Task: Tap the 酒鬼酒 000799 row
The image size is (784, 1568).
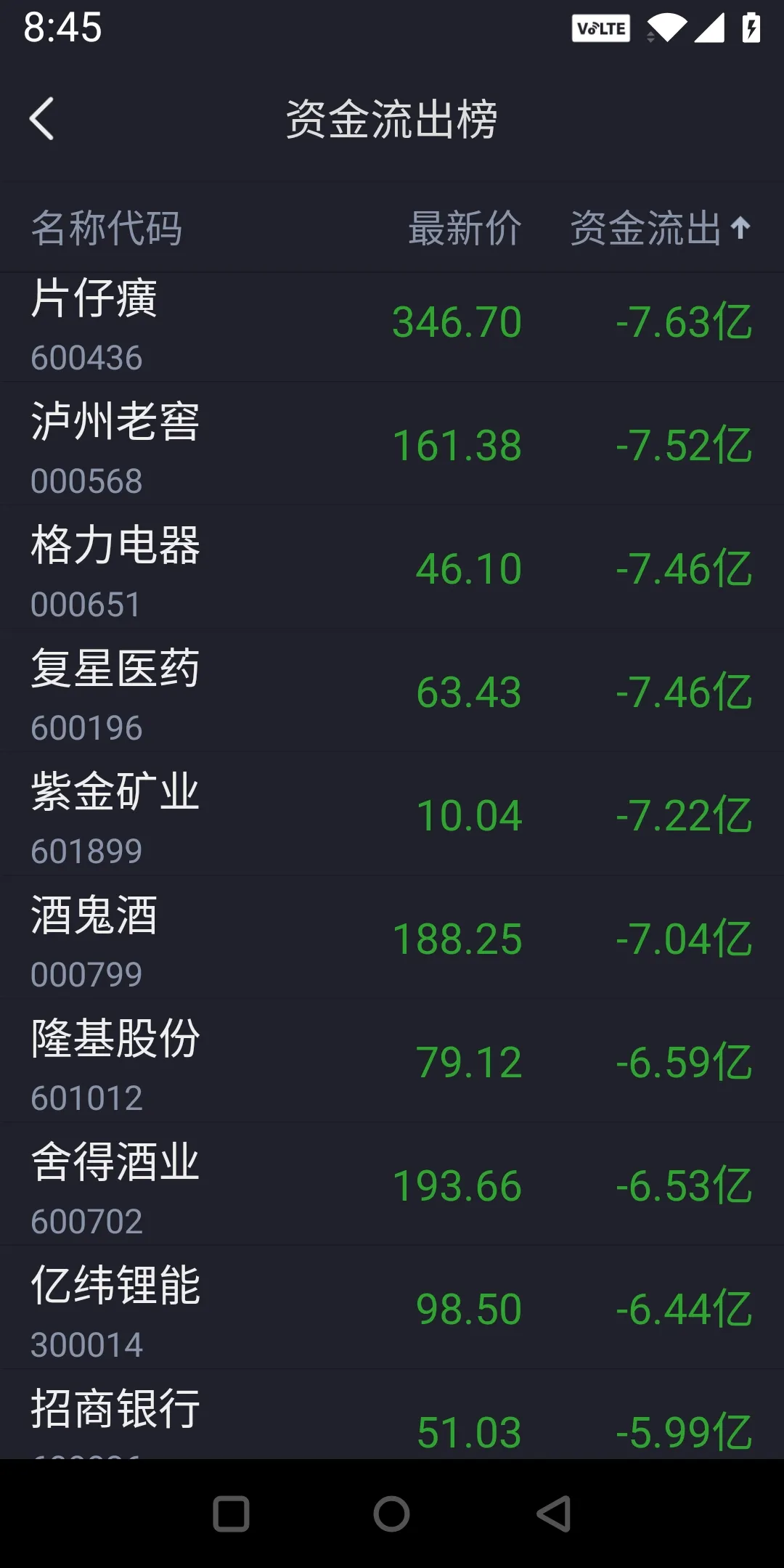Action: point(392,937)
